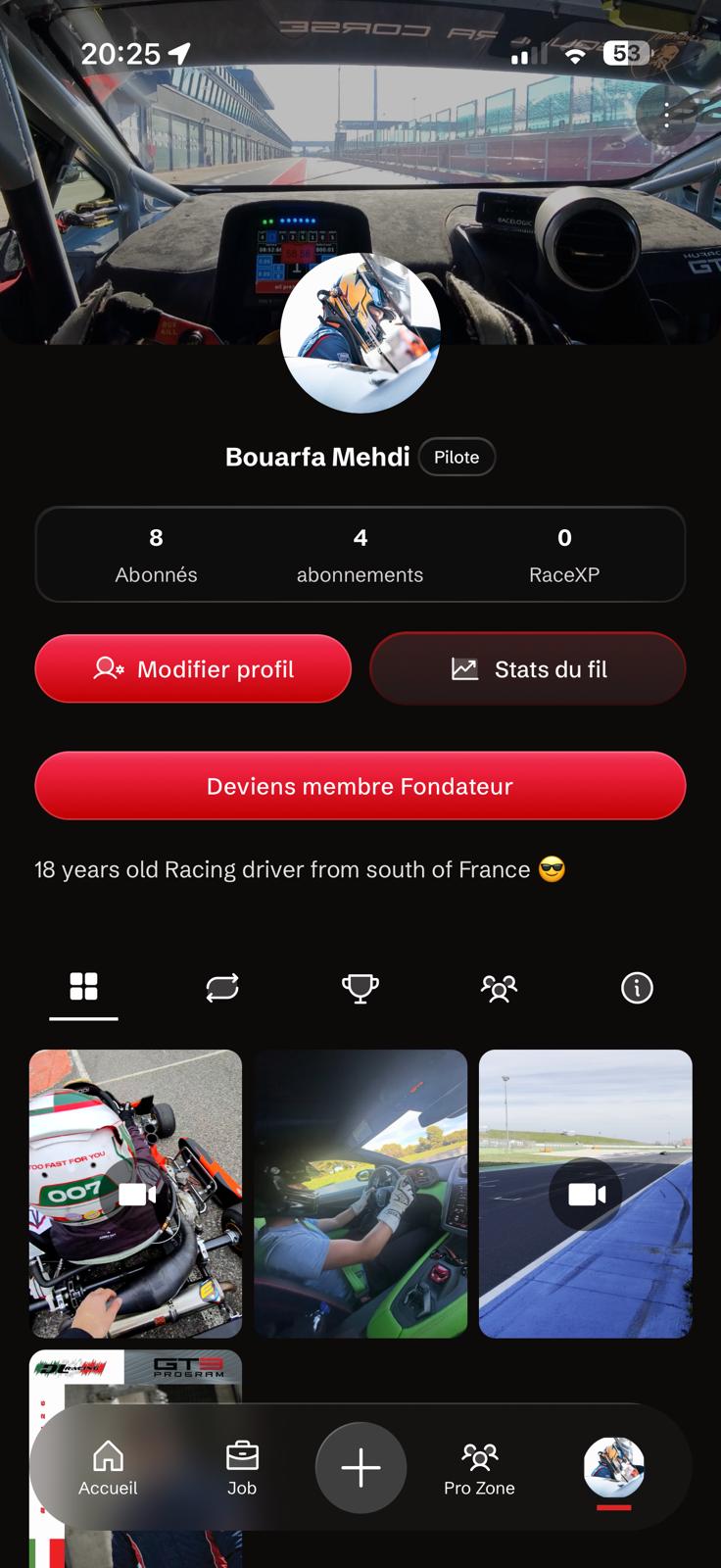The height and width of the screenshot is (1568, 721).
Task: Play the race track video post
Action: [x=586, y=1194]
